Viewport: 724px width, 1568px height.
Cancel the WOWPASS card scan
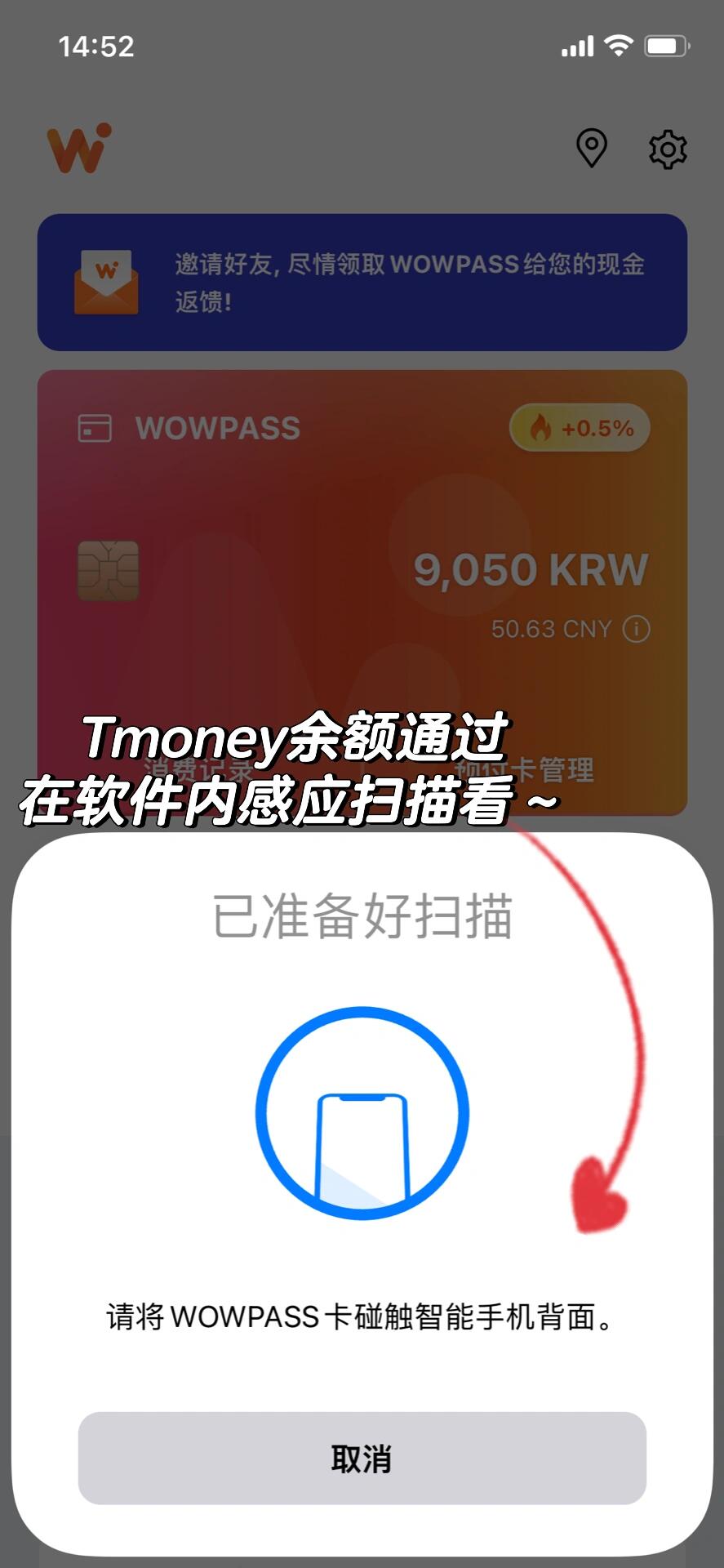pyautogui.click(x=362, y=1458)
